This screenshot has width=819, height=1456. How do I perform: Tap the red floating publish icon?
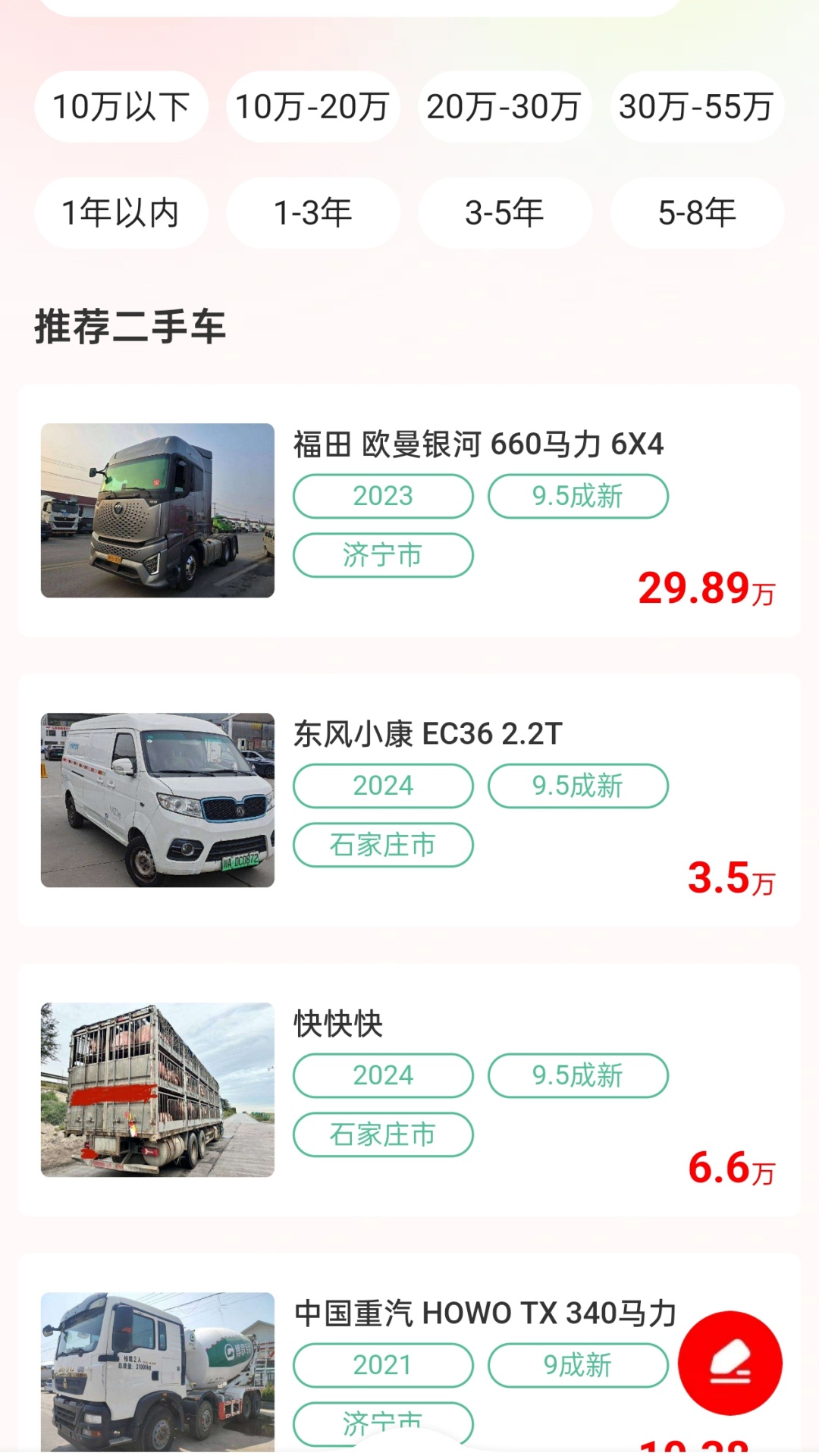(730, 1361)
